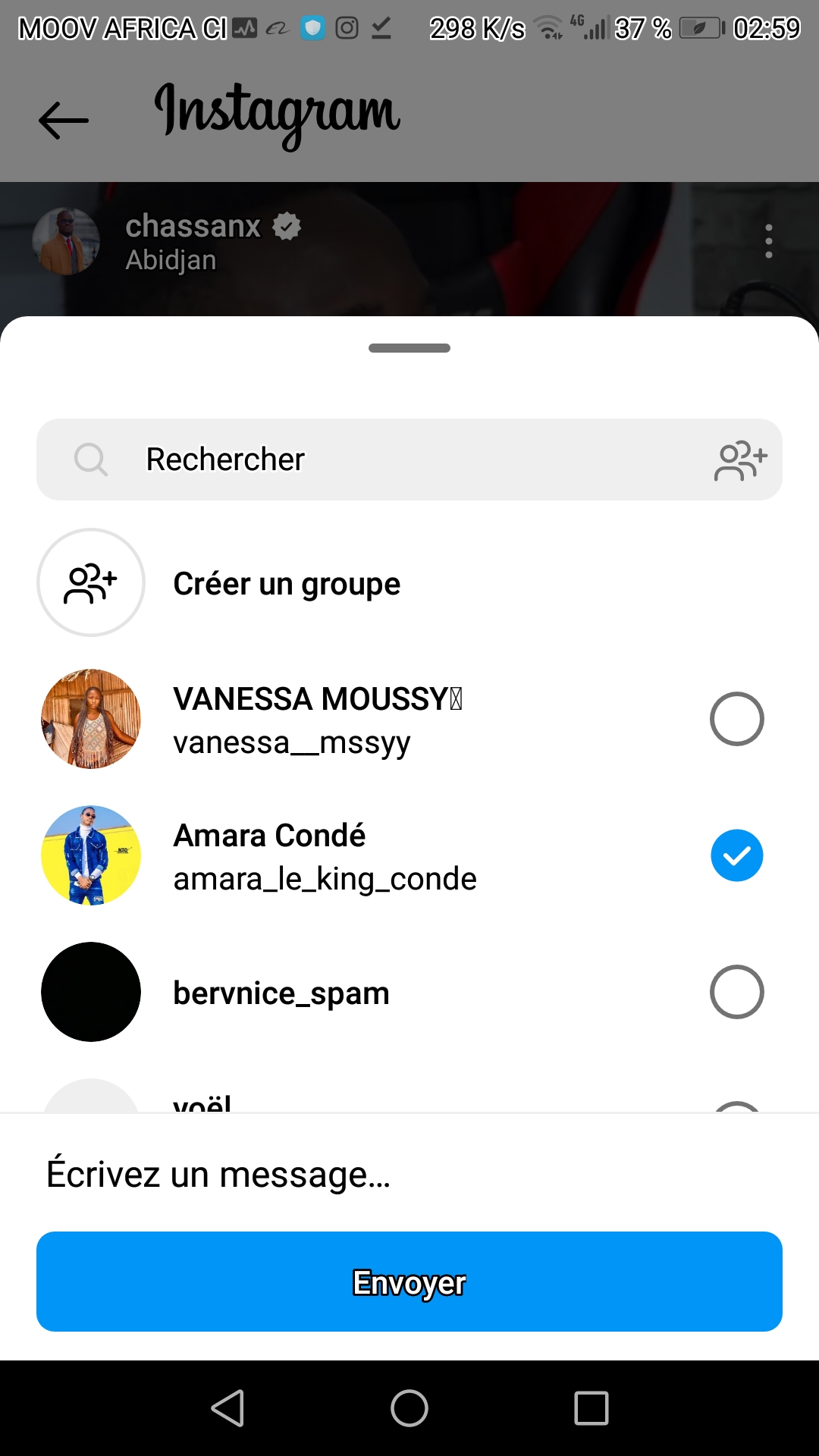Go to the Android home screen
This screenshot has width=819, height=1456.
coord(409,1408)
